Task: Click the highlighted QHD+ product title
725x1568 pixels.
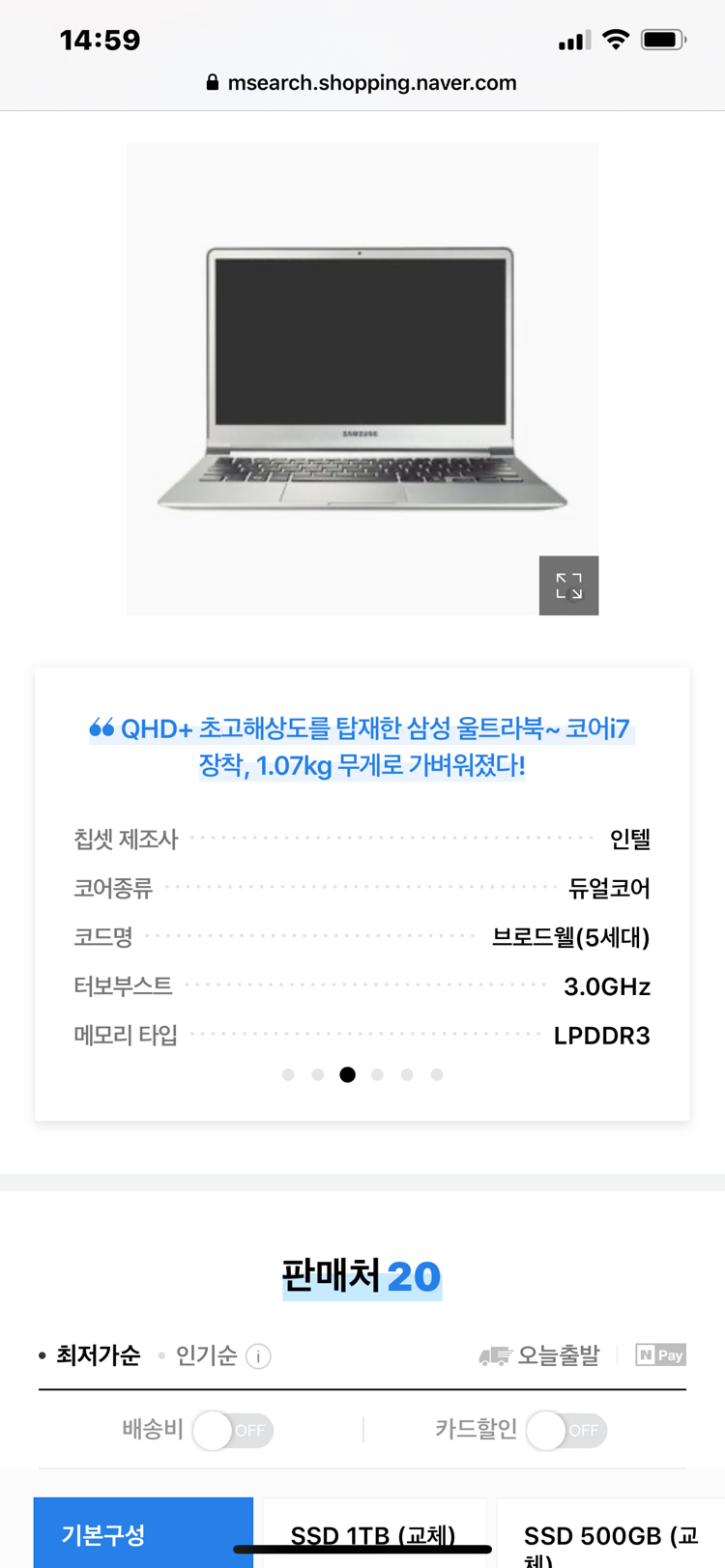Action: pos(362,751)
